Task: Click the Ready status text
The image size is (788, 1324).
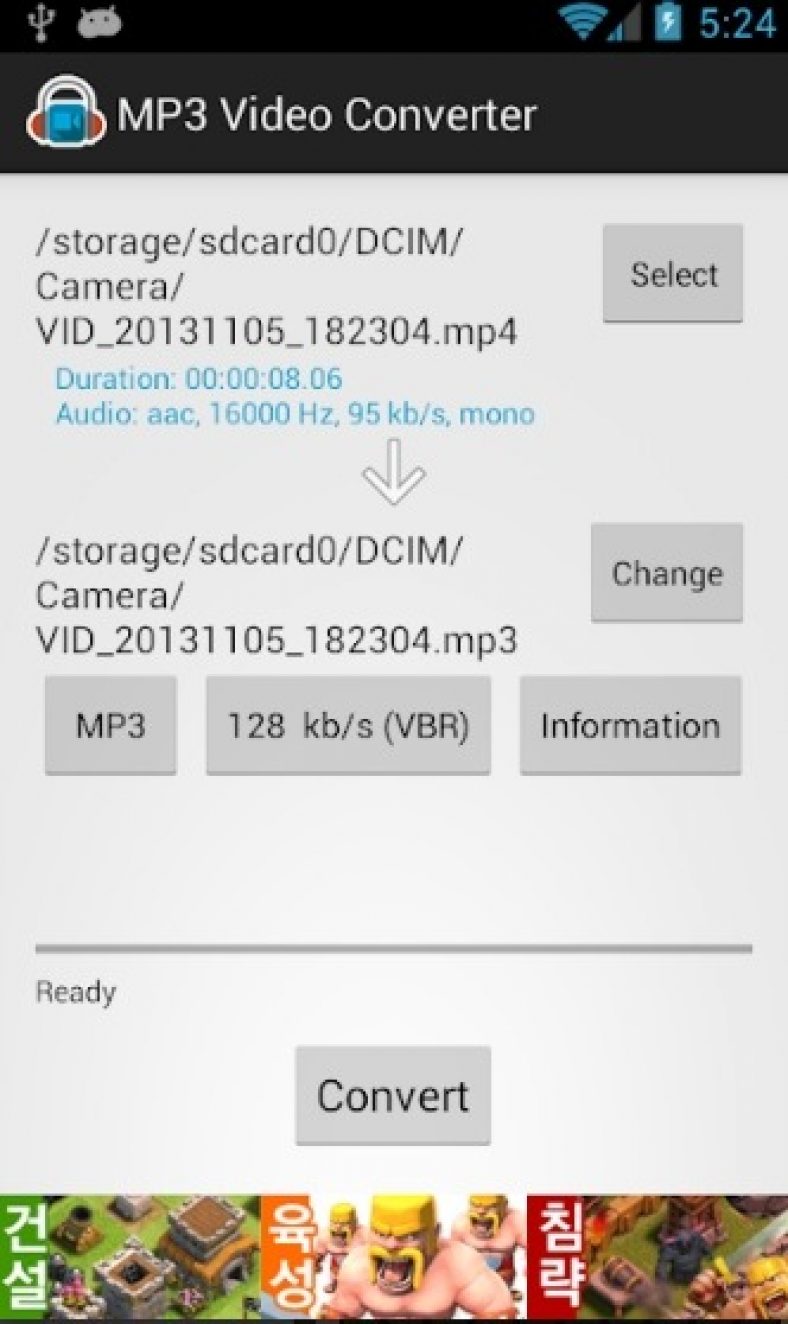Action: (75, 992)
